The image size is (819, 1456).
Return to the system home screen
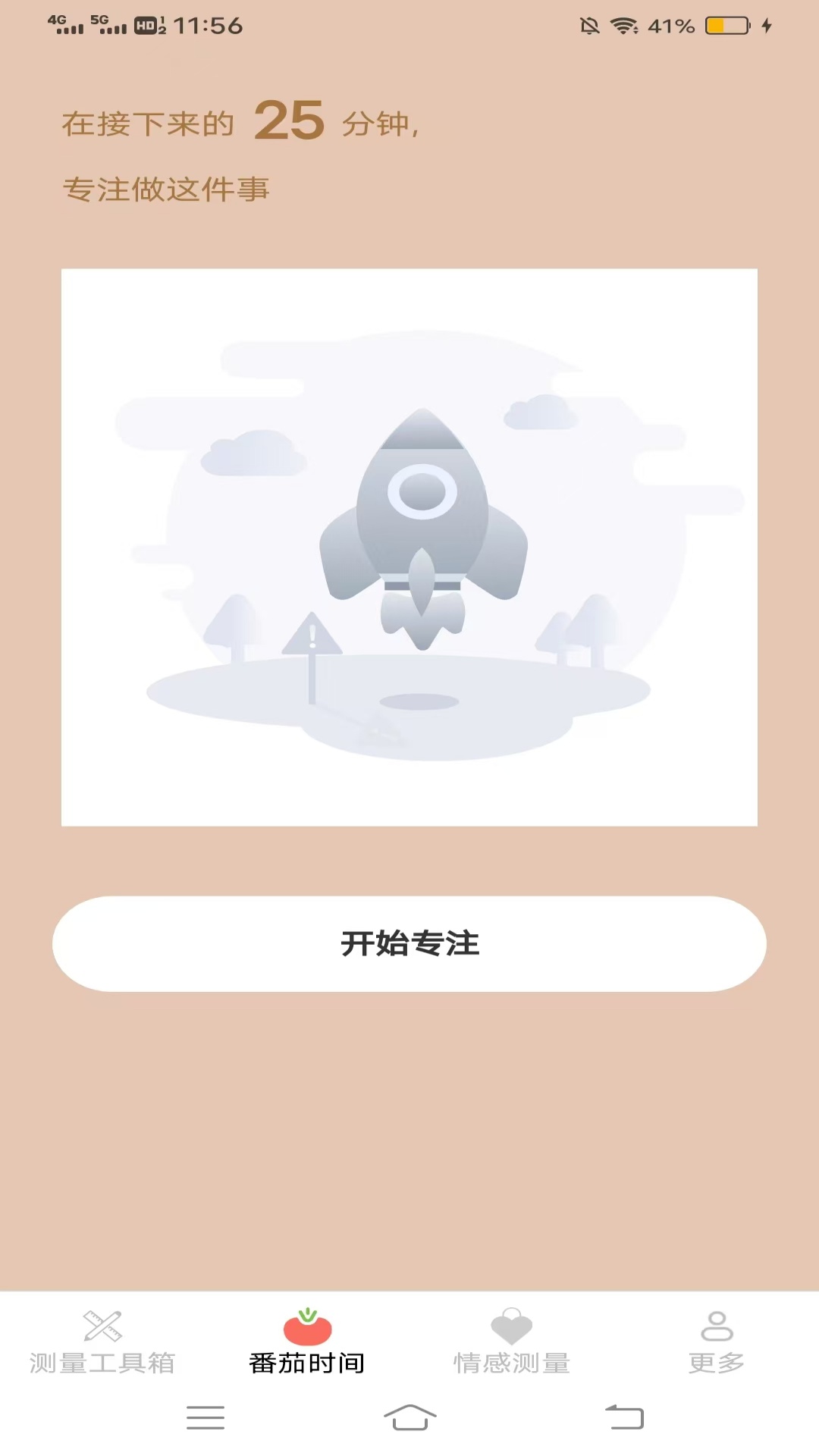pos(409,1417)
